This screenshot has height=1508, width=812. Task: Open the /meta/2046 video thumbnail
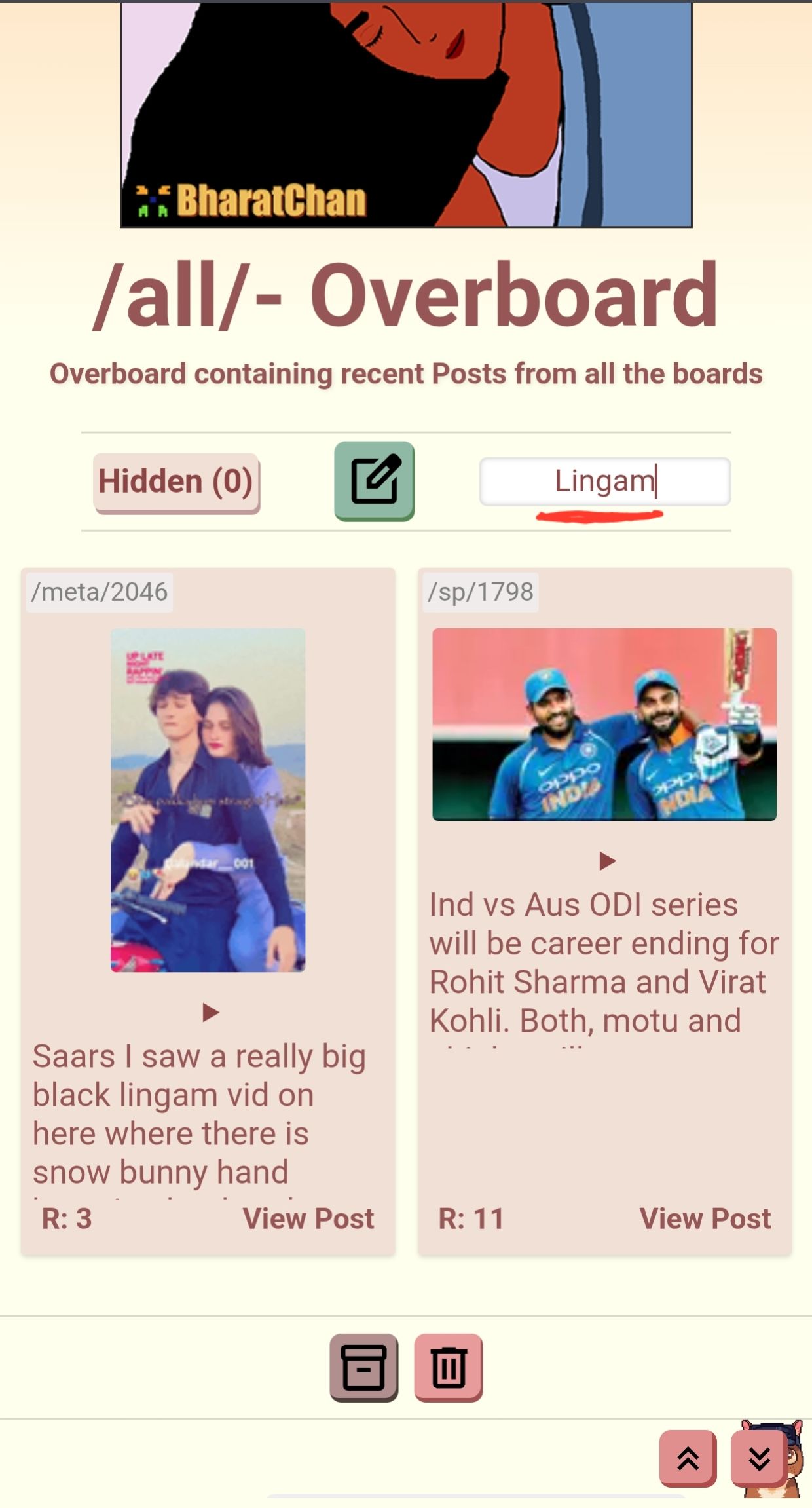[208, 800]
